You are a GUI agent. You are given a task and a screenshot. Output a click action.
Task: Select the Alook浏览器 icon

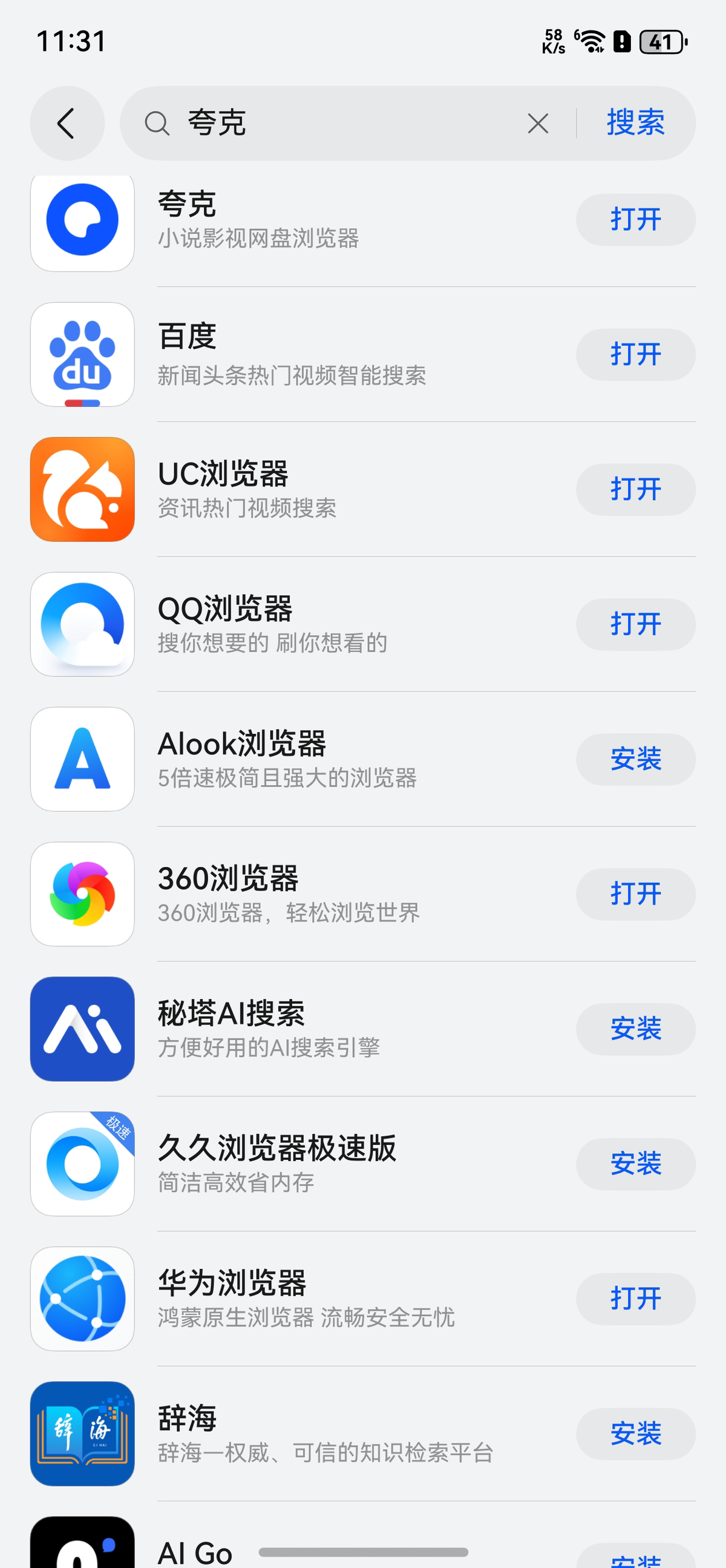tap(82, 760)
